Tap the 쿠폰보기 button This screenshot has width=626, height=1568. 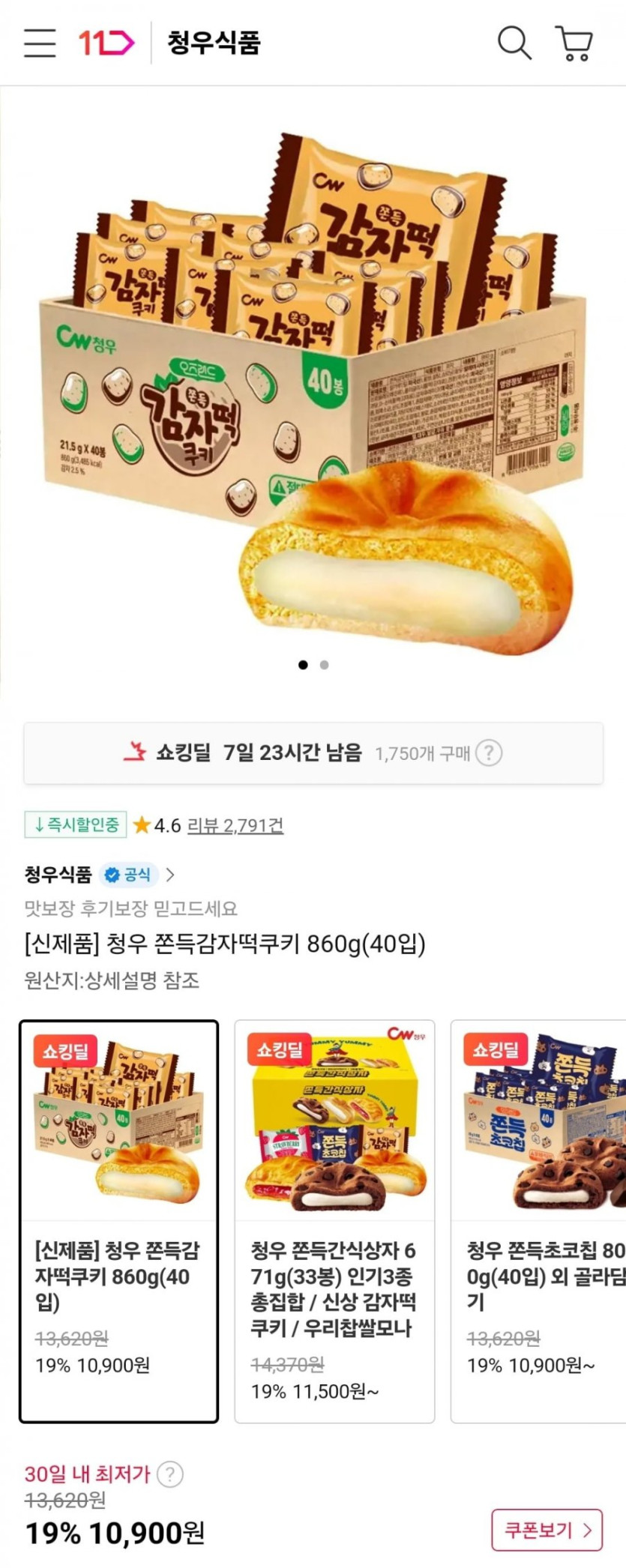(x=547, y=1530)
